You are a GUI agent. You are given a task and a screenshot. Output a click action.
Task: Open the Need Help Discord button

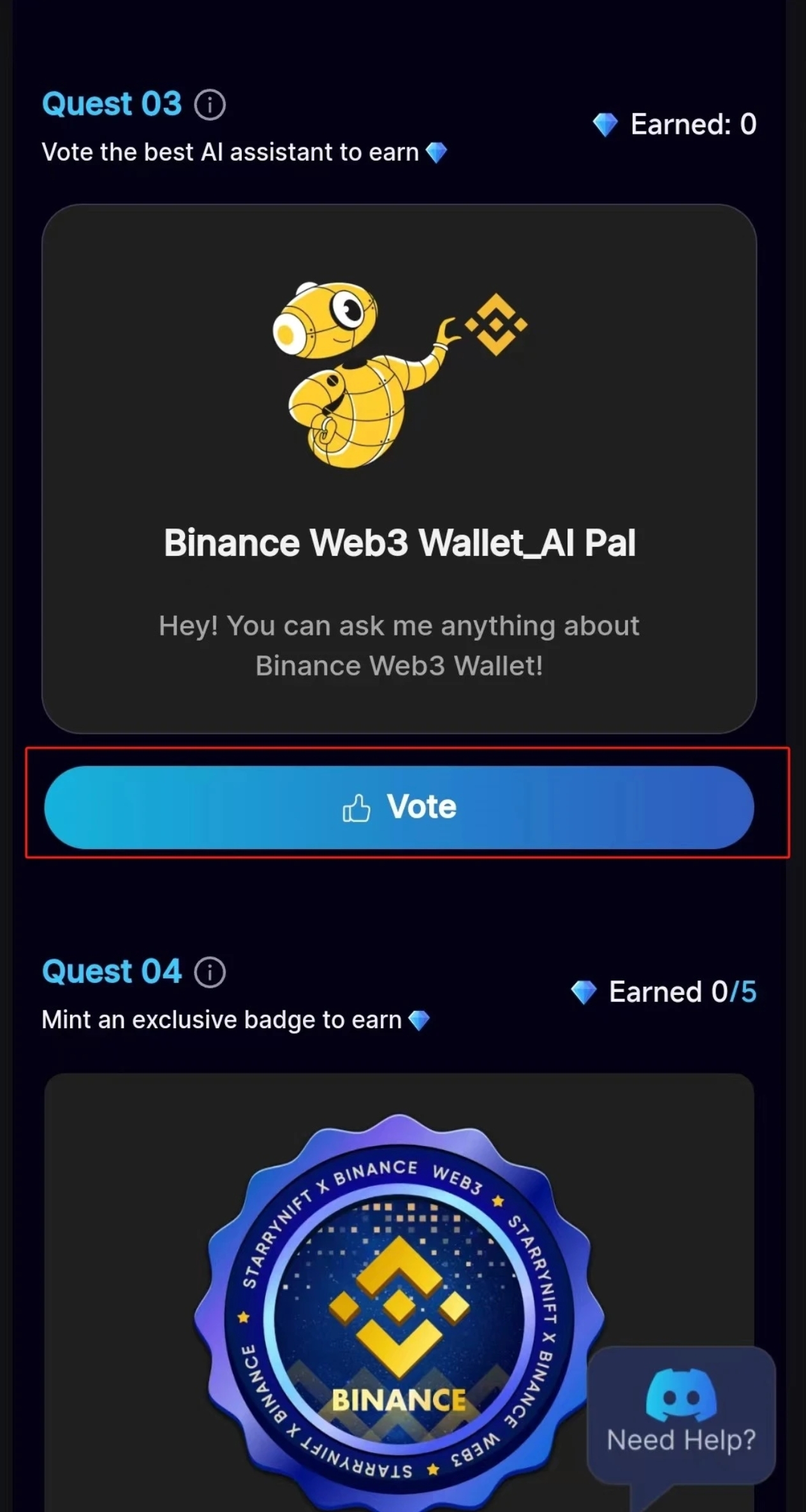[681, 1413]
